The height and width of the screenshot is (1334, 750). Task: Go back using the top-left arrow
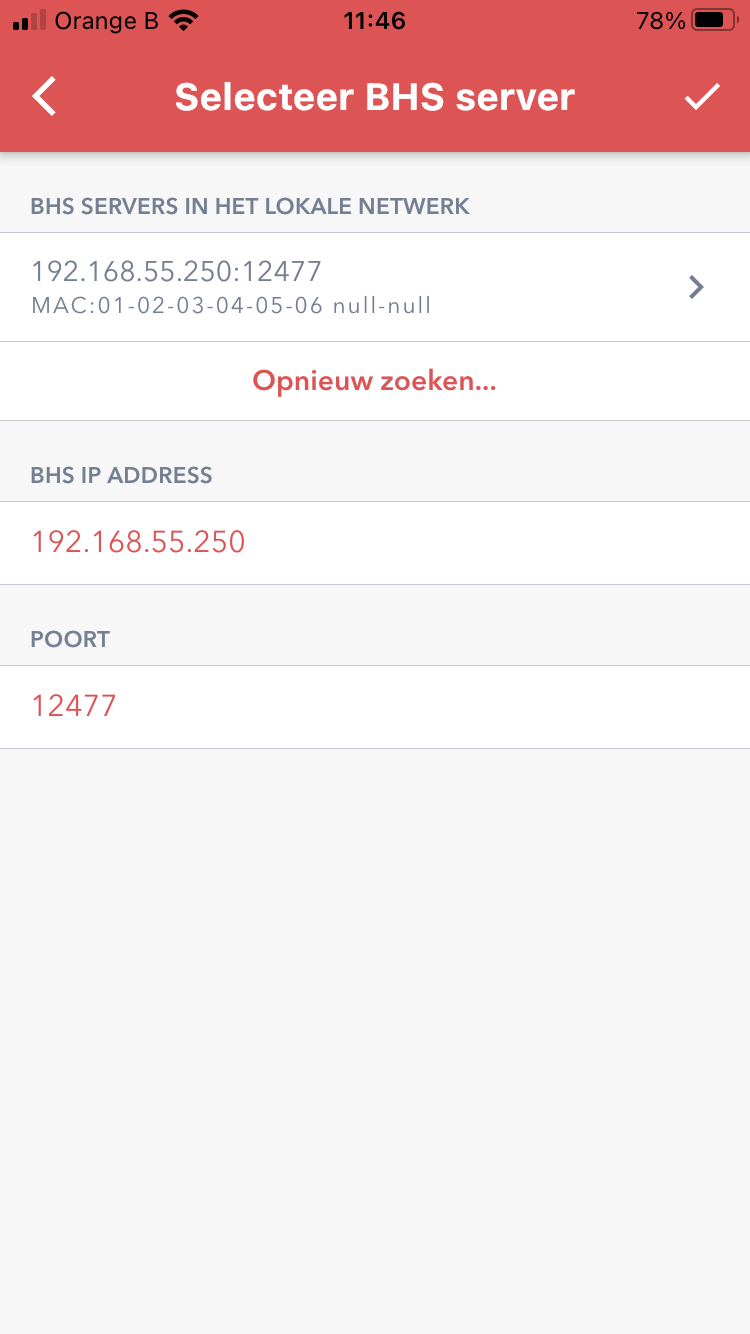point(45,97)
